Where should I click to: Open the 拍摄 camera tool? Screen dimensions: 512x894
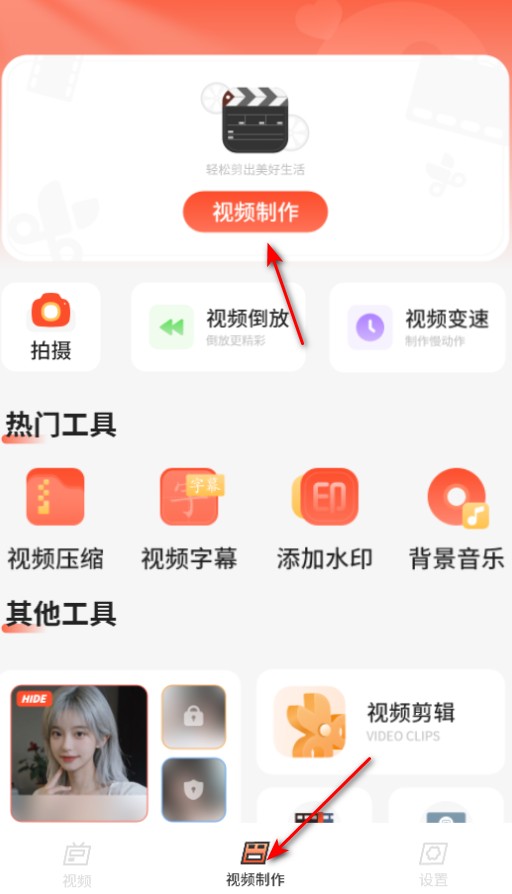pyautogui.click(x=51, y=327)
